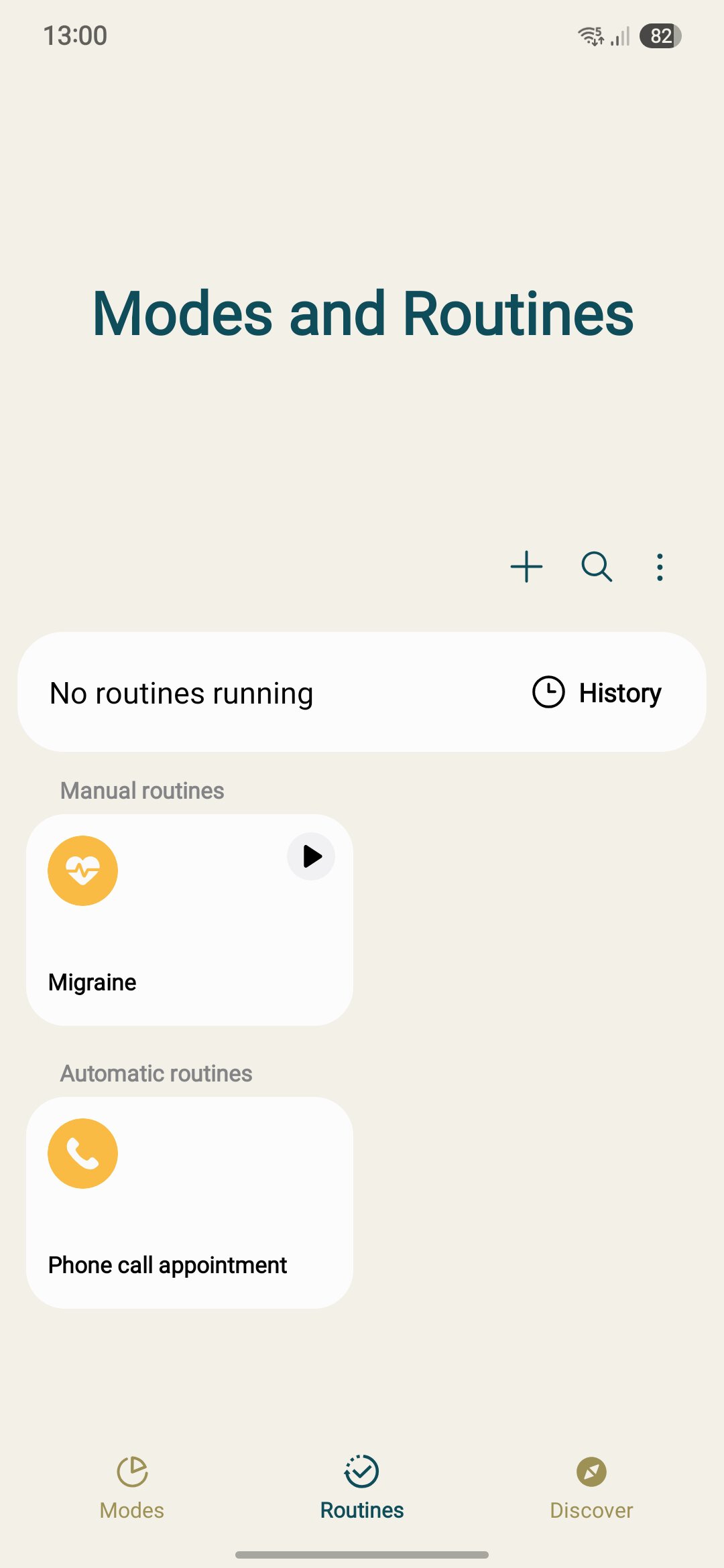Run the Migraine routine with play button
The width and height of the screenshot is (724, 1568).
(x=311, y=856)
